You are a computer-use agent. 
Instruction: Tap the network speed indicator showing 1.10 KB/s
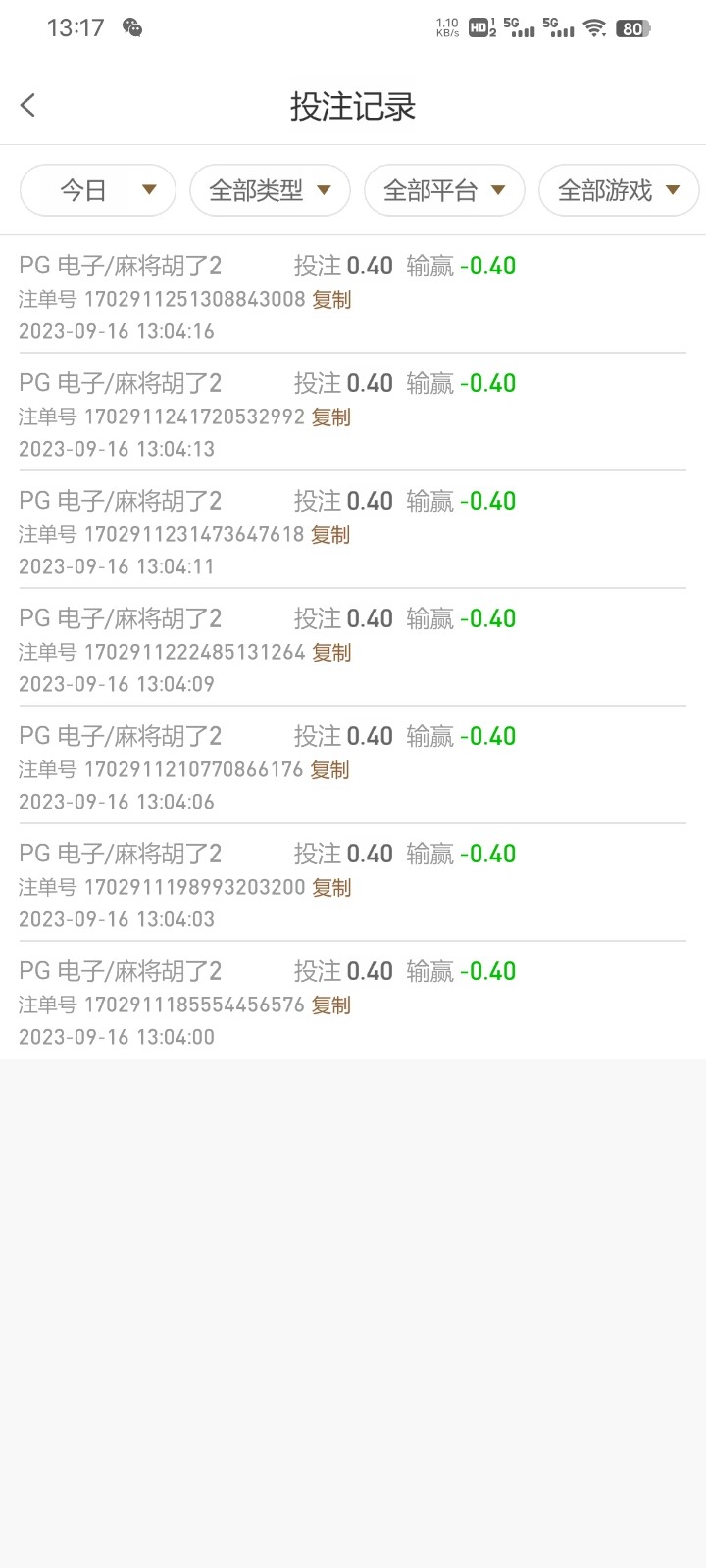coord(447,28)
